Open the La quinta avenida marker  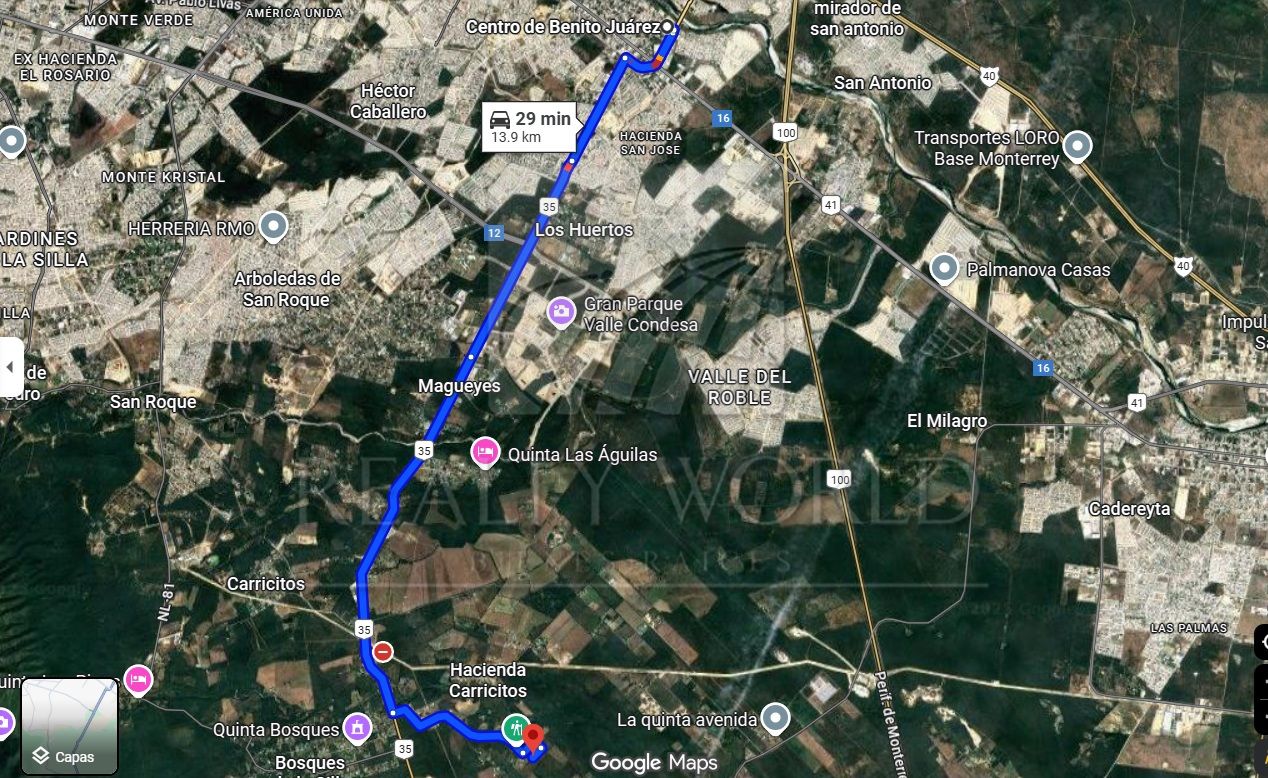coord(775,717)
